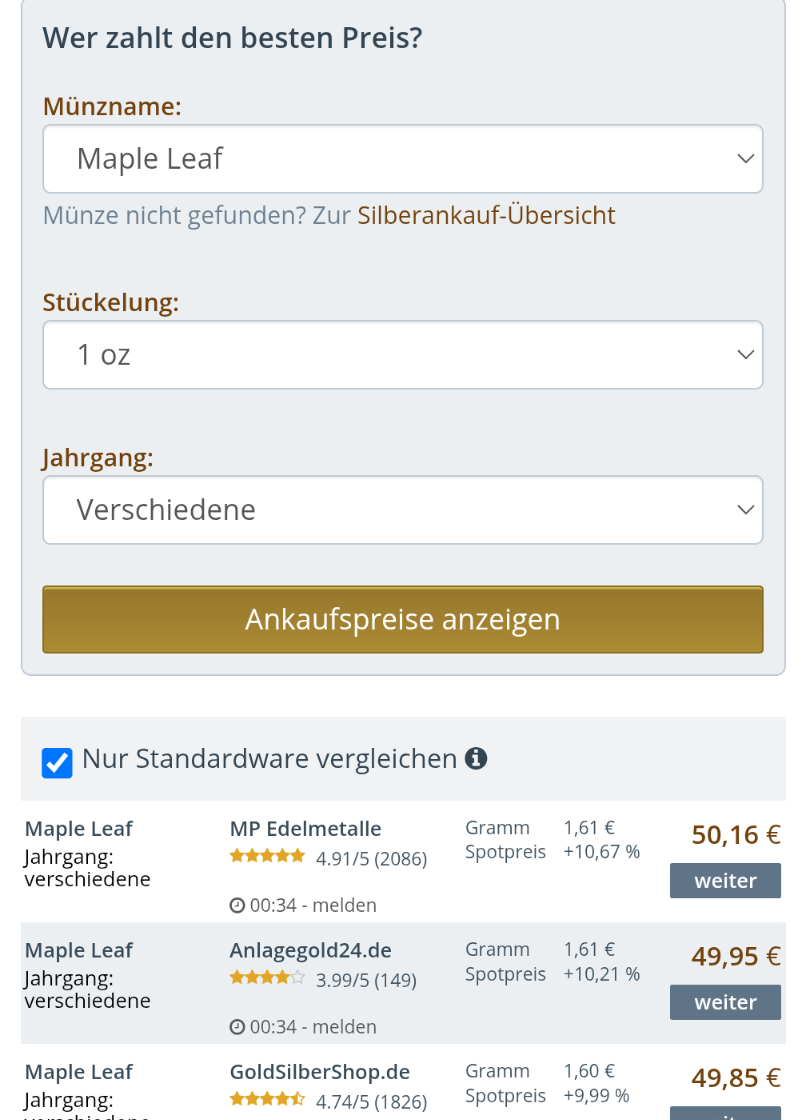
Task: Open the Anlagegold24.de dealer link
Action: click(310, 950)
